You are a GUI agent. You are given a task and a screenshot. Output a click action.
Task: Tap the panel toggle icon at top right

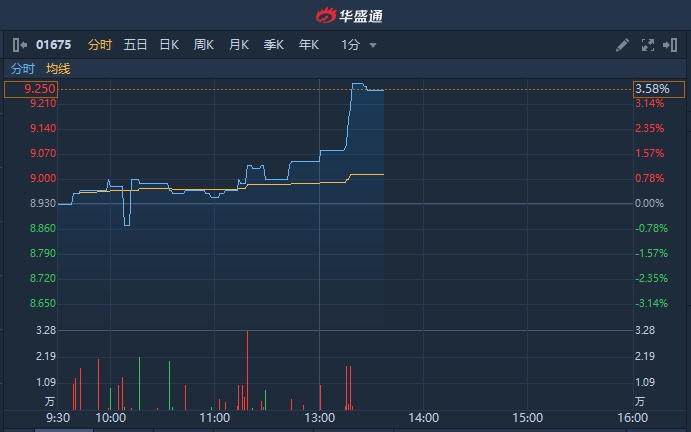[670, 45]
